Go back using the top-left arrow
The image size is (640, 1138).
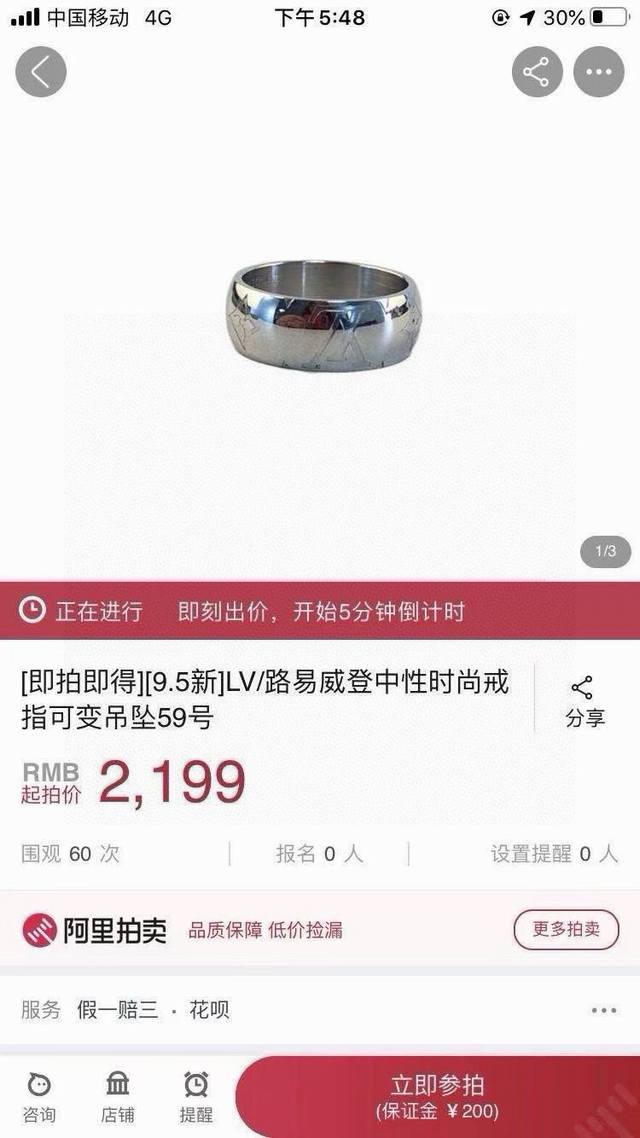(41, 72)
